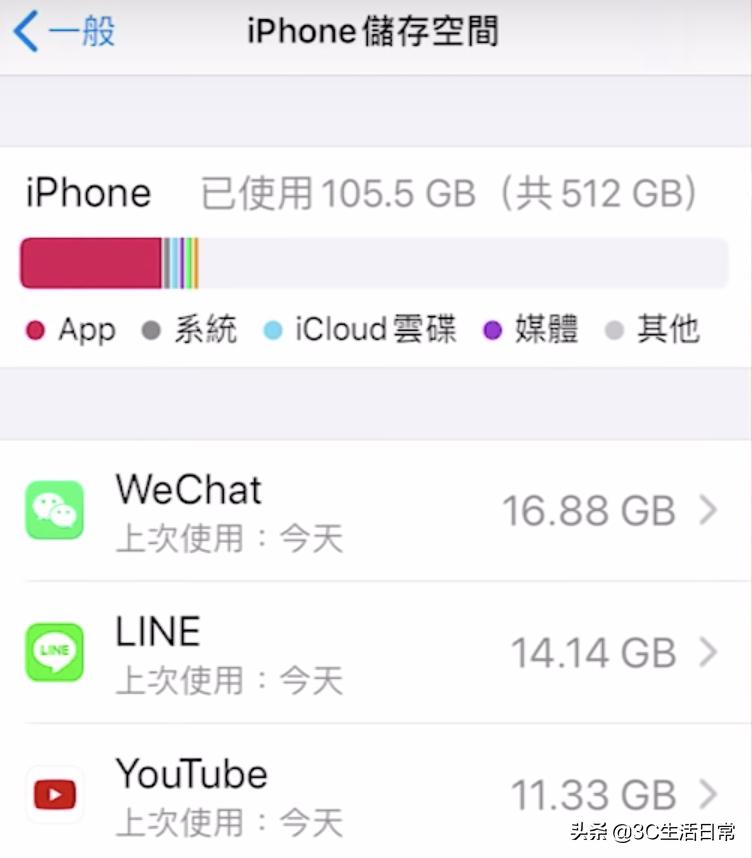Tap the red App legend dot
This screenshot has height=858, width=752.
[34, 330]
